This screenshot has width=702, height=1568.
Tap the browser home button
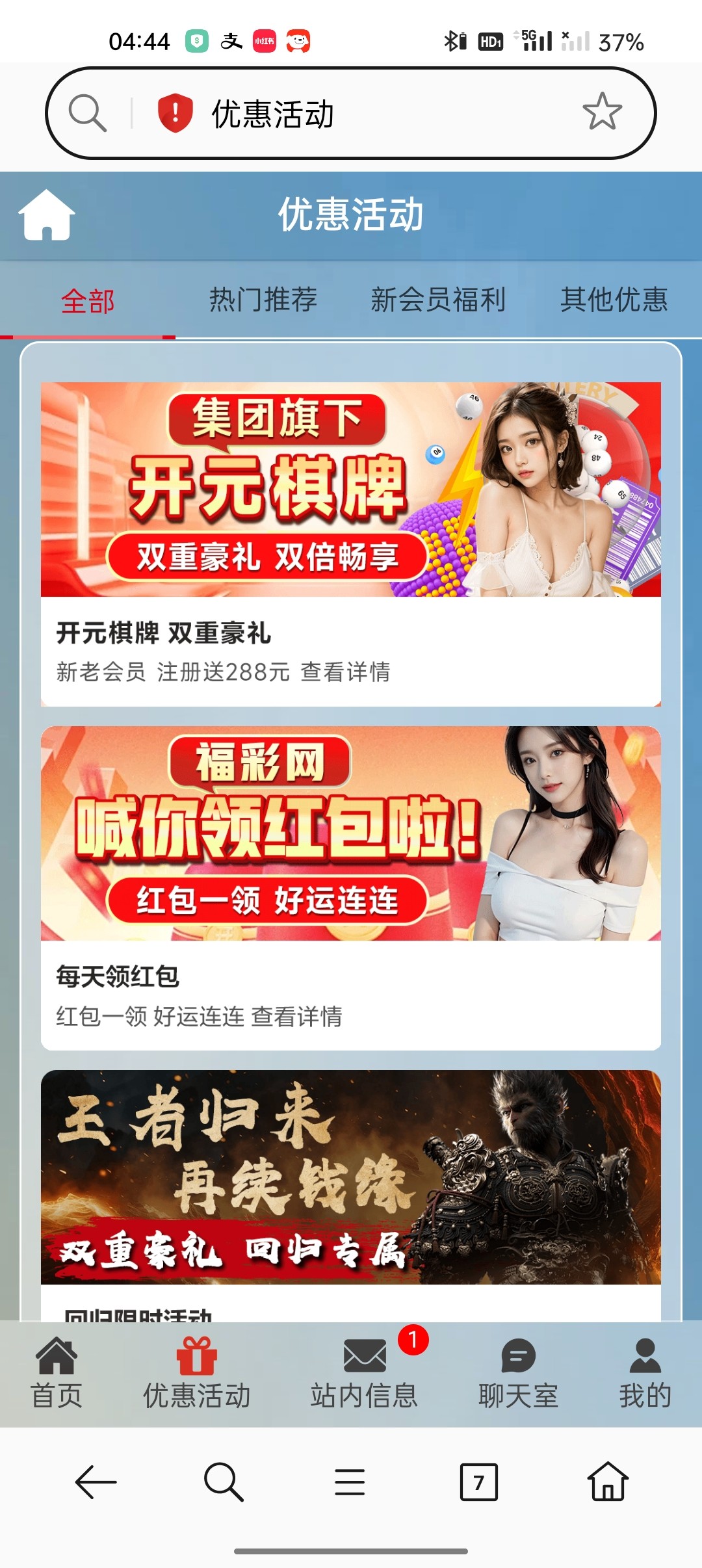[x=608, y=1482]
